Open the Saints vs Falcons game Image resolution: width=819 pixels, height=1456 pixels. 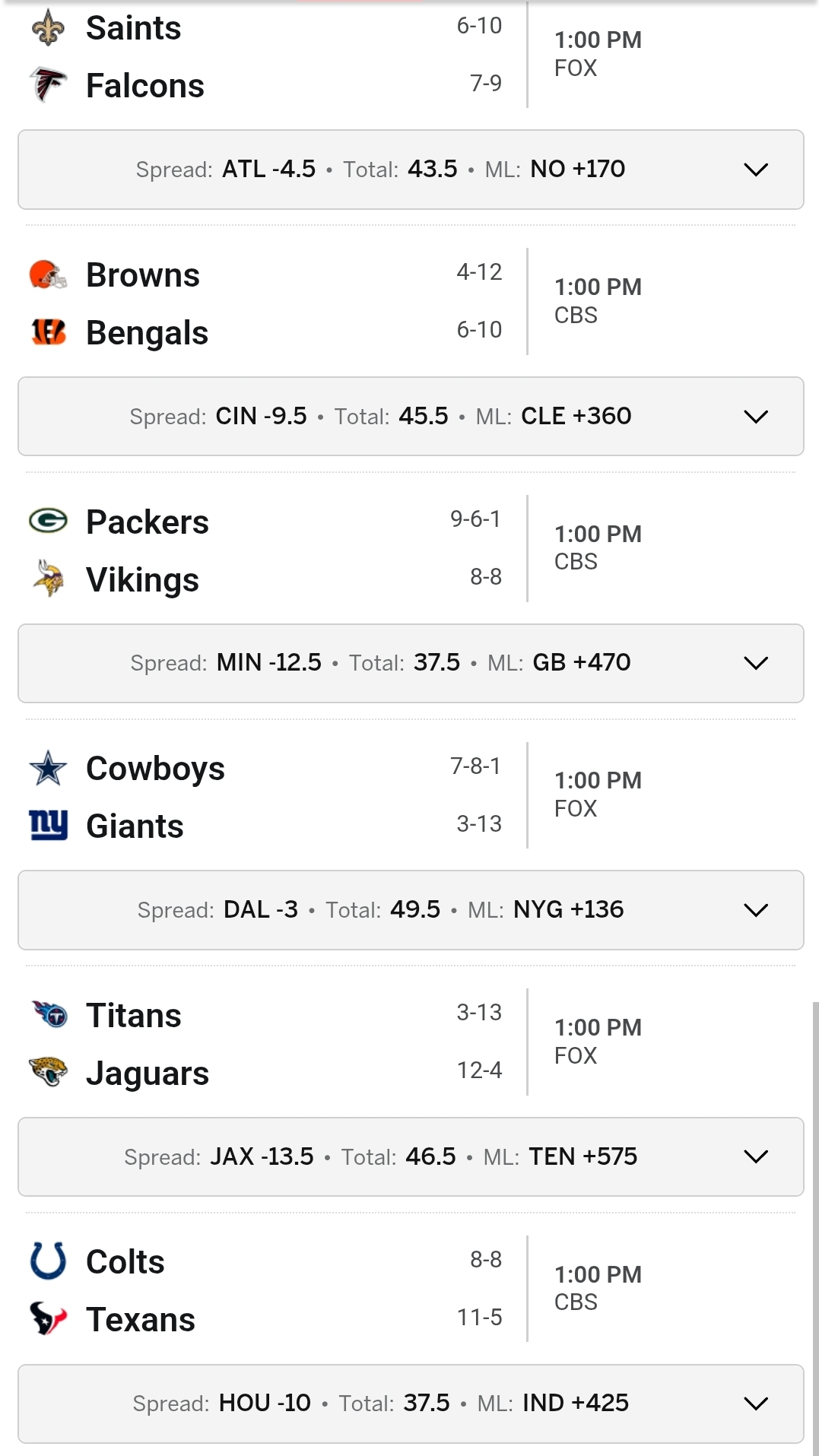pos(411,56)
